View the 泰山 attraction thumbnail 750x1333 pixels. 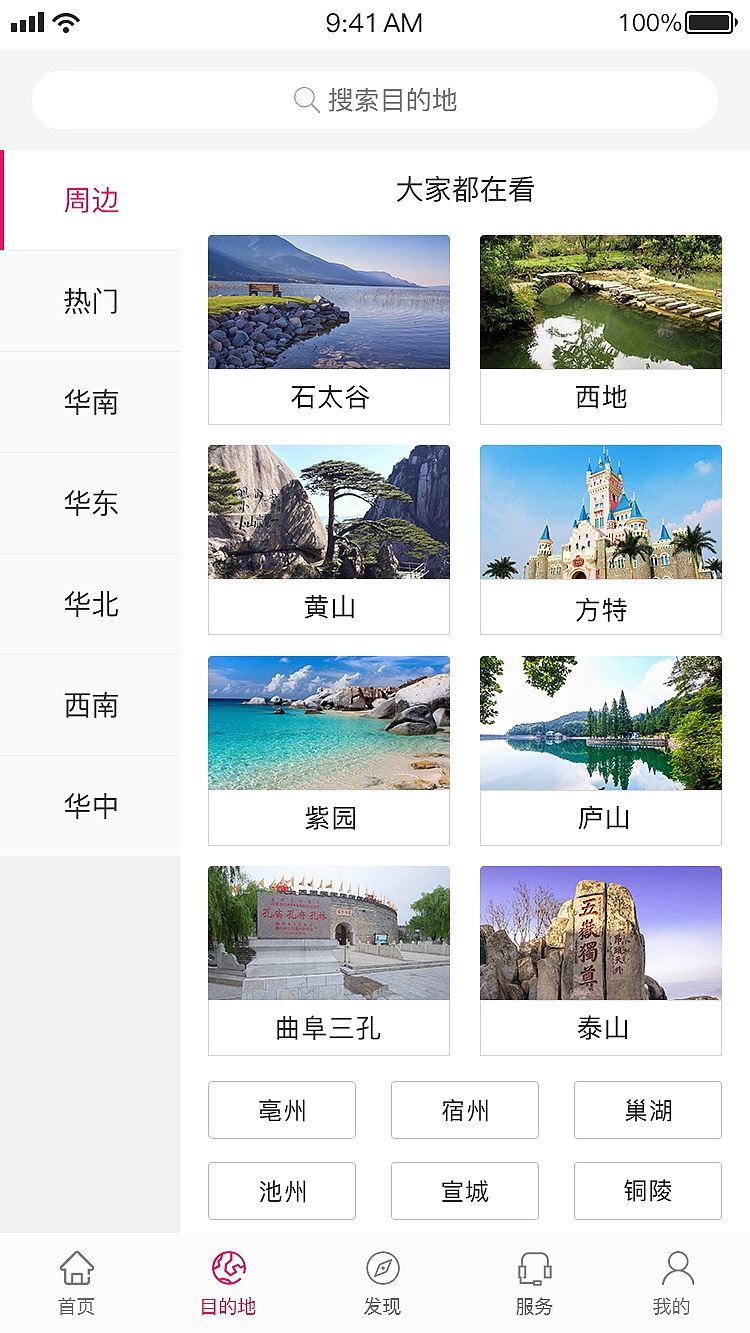tap(600, 932)
